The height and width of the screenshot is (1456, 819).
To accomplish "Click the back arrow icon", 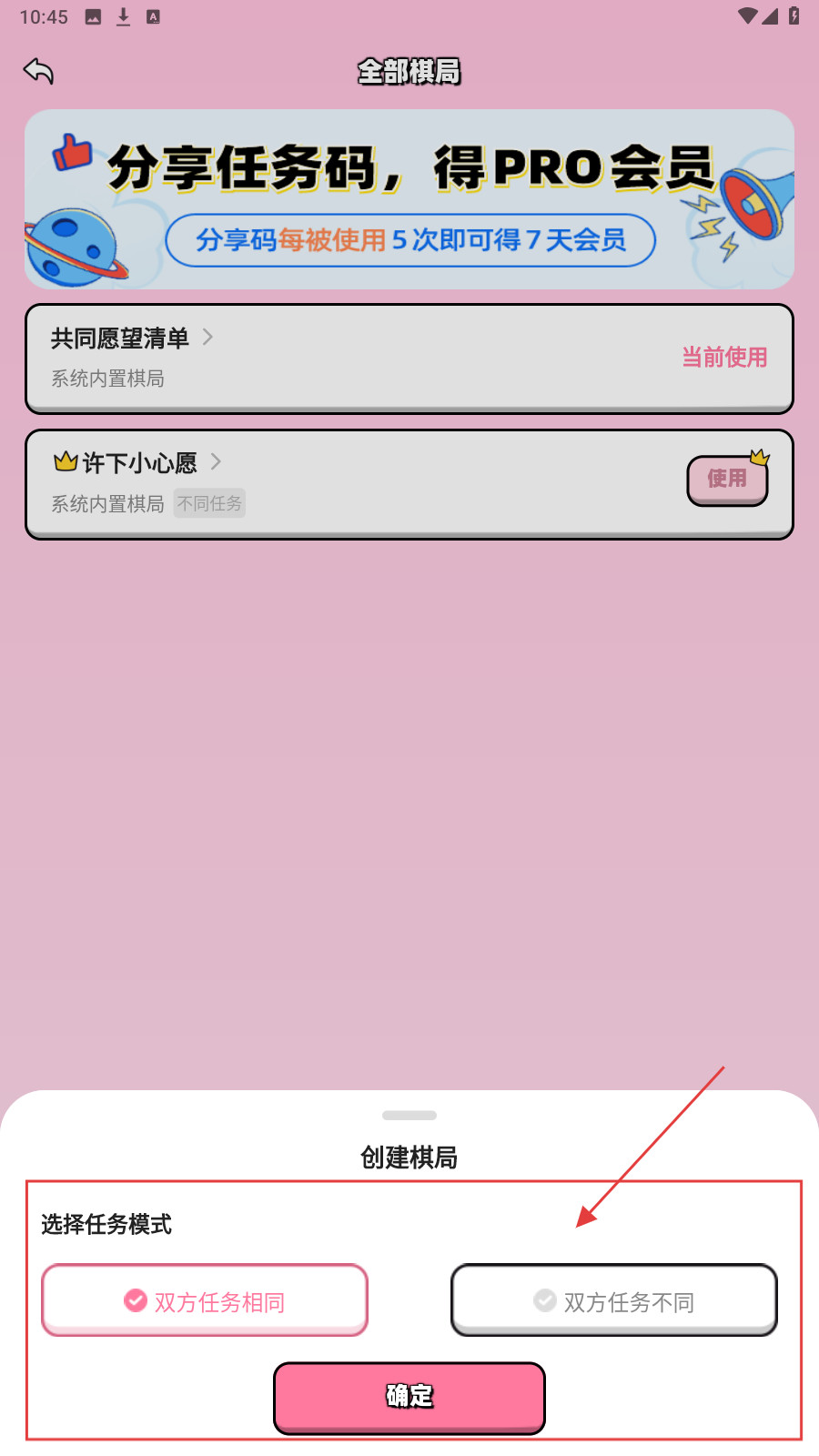I will click(x=38, y=69).
